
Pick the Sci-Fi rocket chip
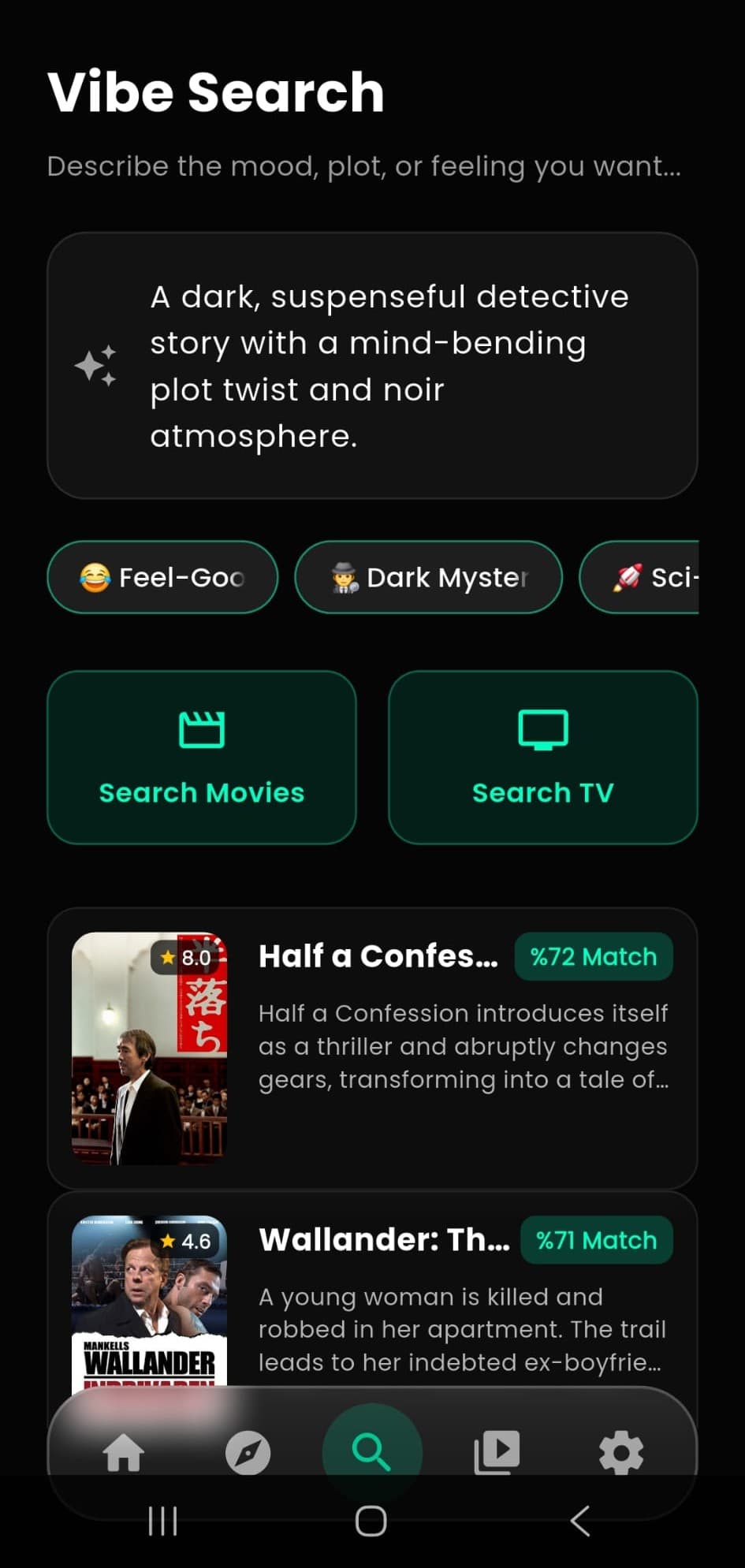[x=639, y=577]
